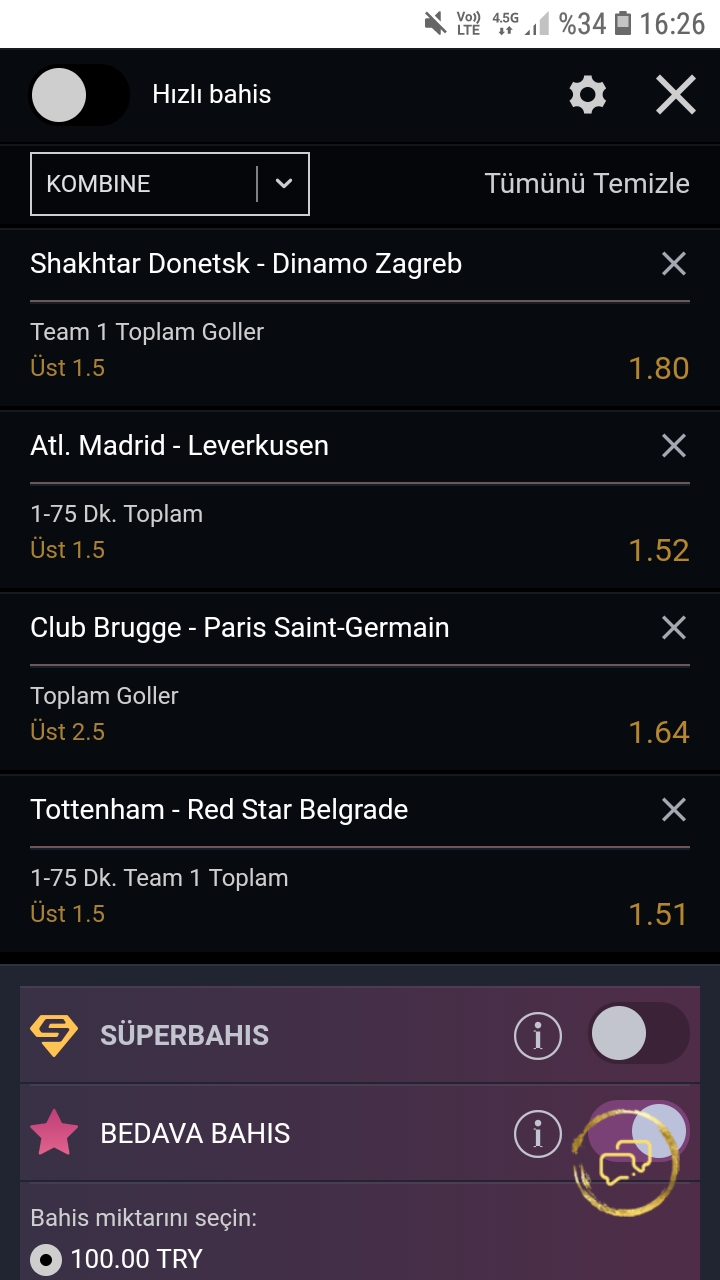Show info about SÜPERBAHIS

(538, 1035)
